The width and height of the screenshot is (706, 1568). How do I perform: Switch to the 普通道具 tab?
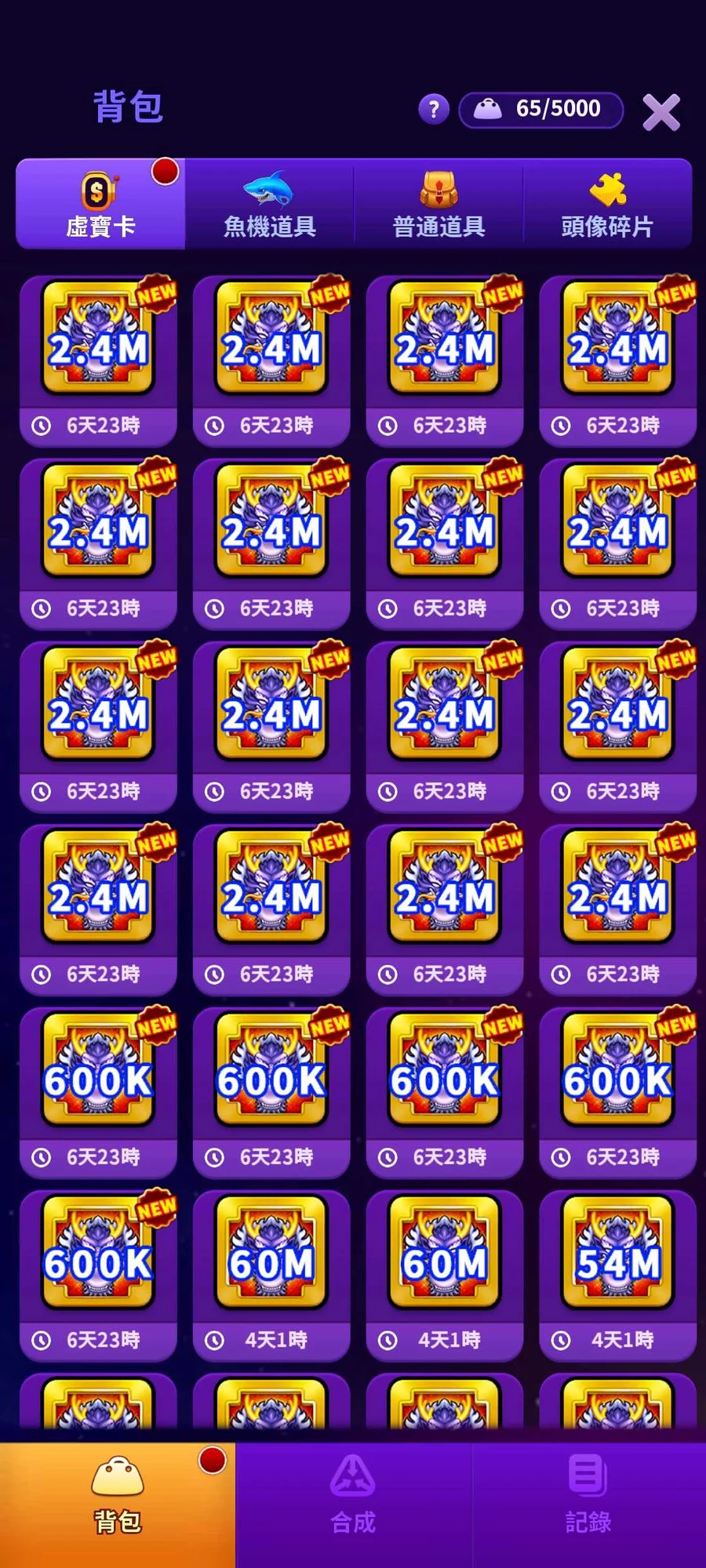tap(439, 205)
